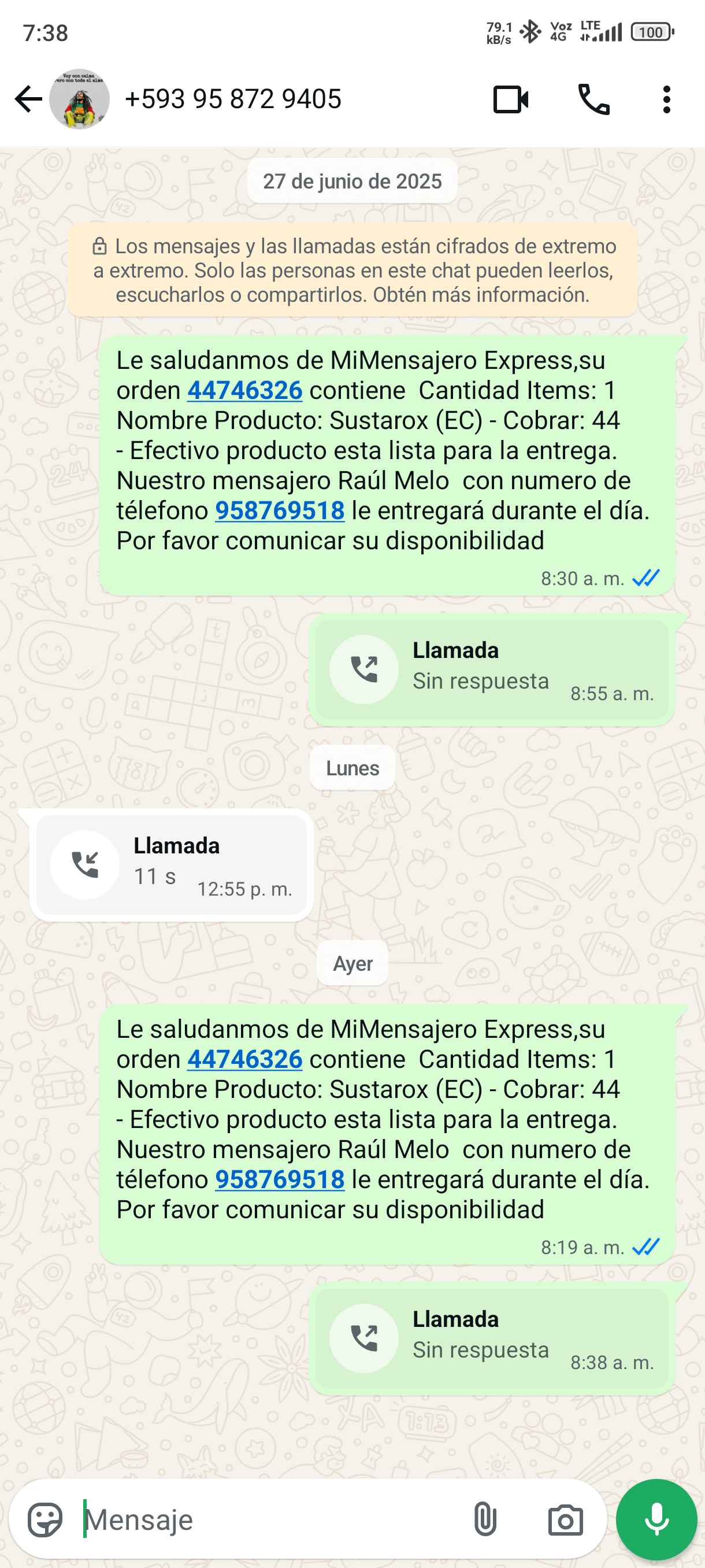Open the unanswered call from 8:38 a. m.
The width and height of the screenshot is (705, 1568).
[x=492, y=1338]
